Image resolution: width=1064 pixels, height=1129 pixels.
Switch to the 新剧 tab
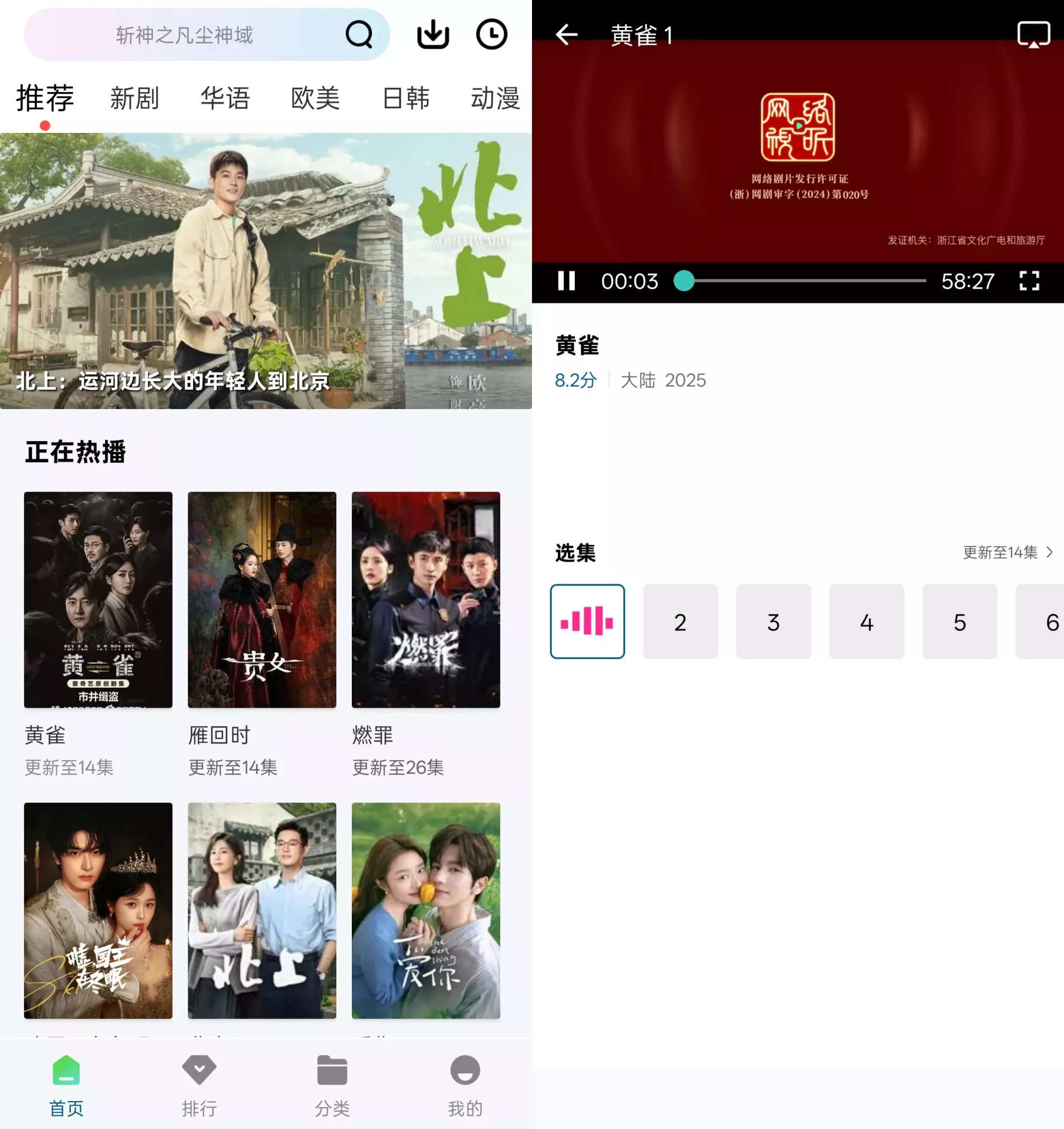tap(135, 98)
